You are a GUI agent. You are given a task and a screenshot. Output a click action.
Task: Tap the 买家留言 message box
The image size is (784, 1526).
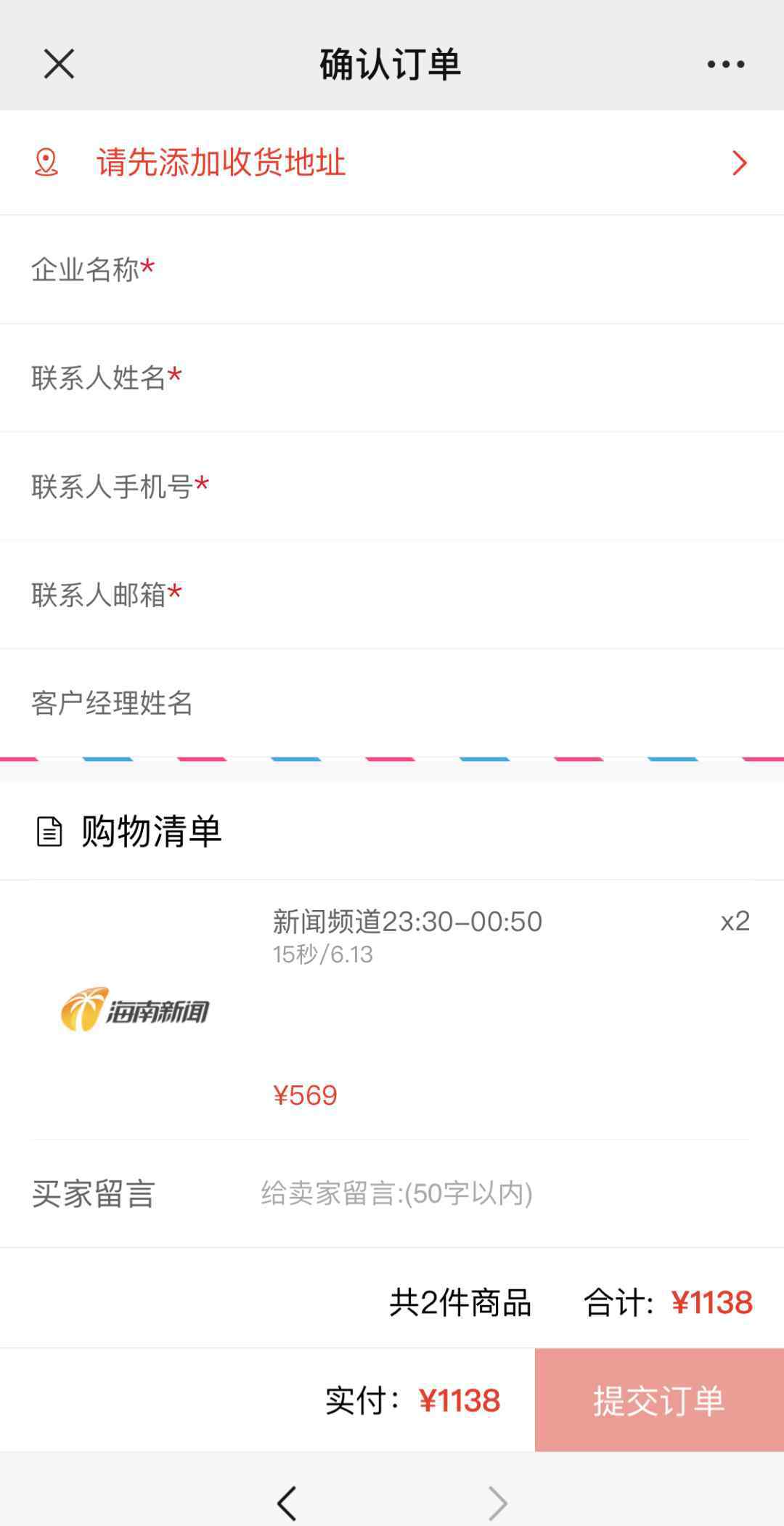click(x=501, y=1193)
